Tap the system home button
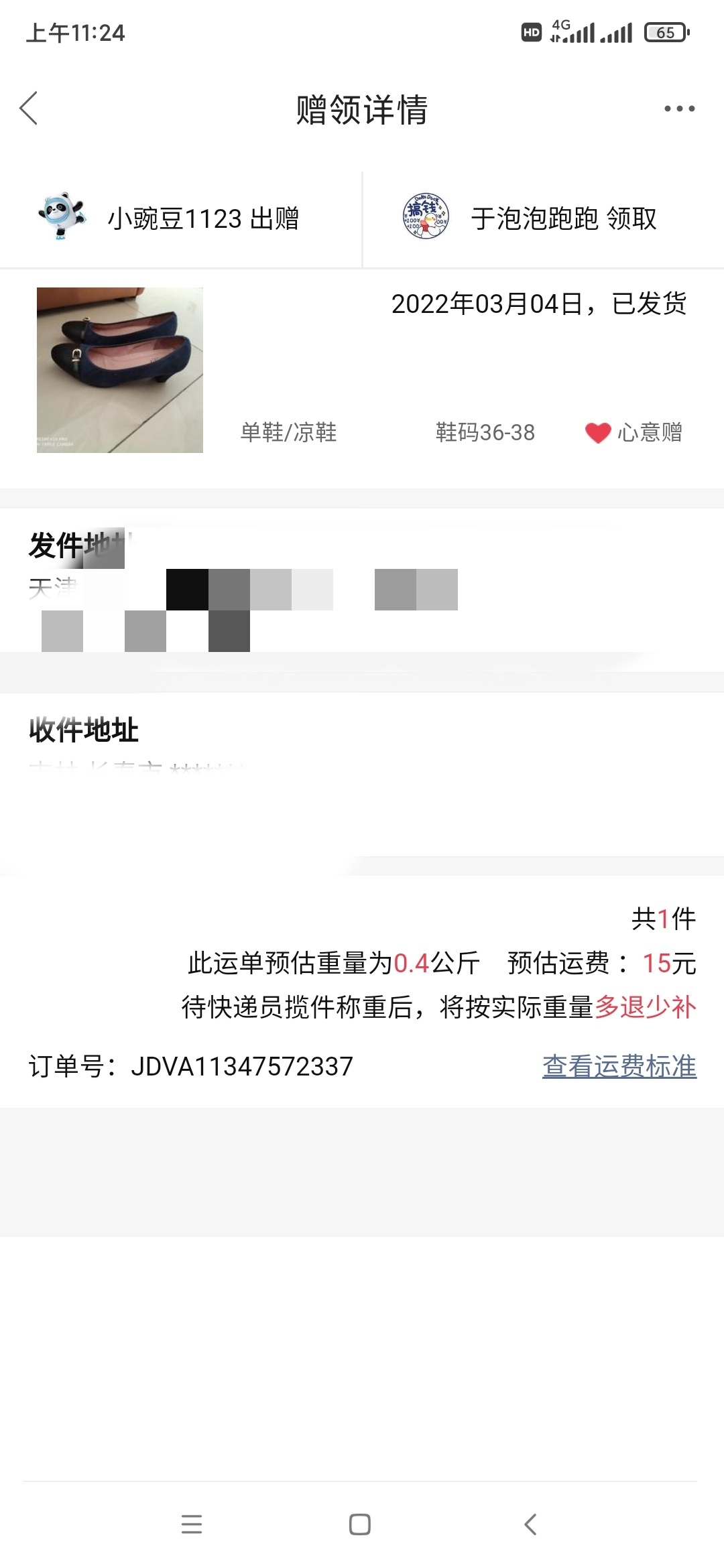Screen dimensions: 724x1568 [x=360, y=1524]
